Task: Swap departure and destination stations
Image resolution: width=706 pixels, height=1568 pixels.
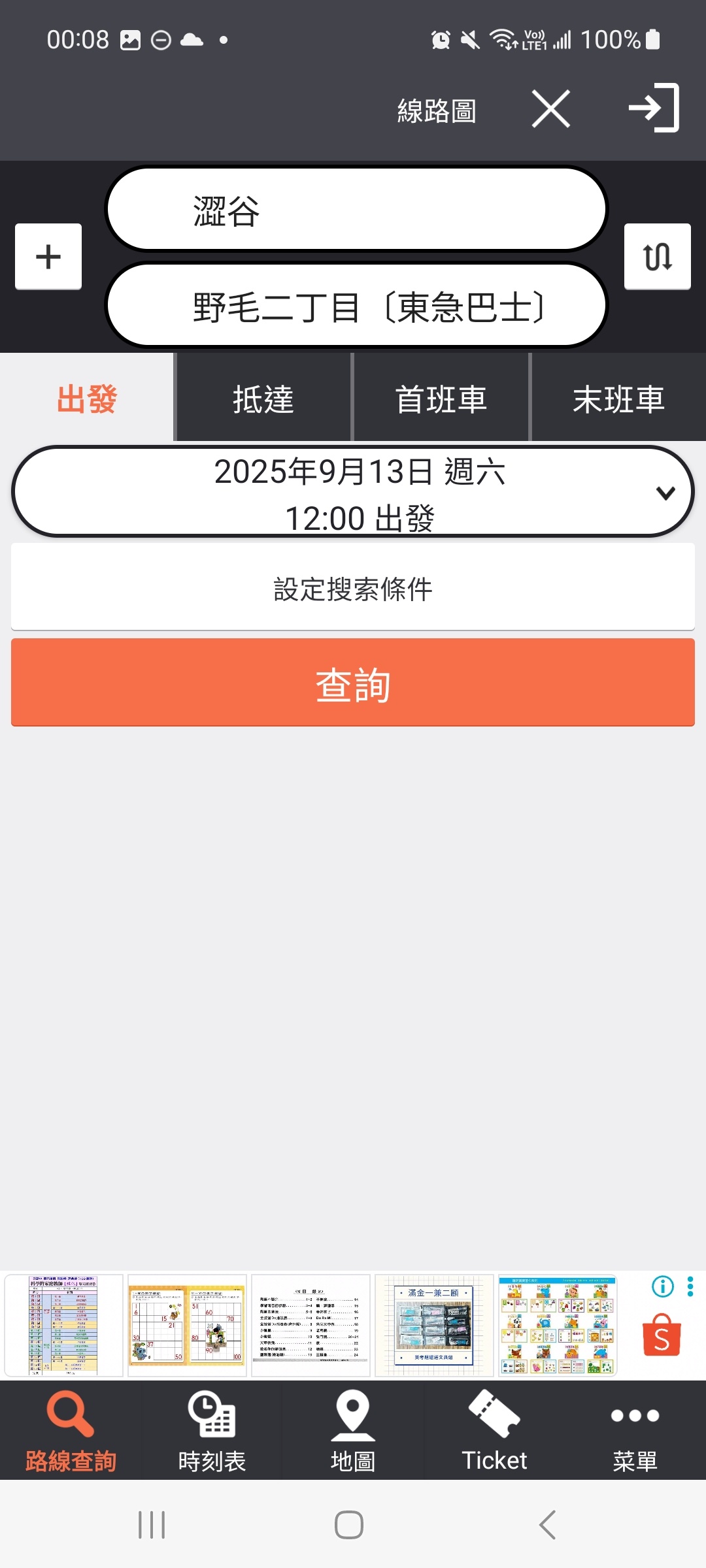Action: [657, 256]
